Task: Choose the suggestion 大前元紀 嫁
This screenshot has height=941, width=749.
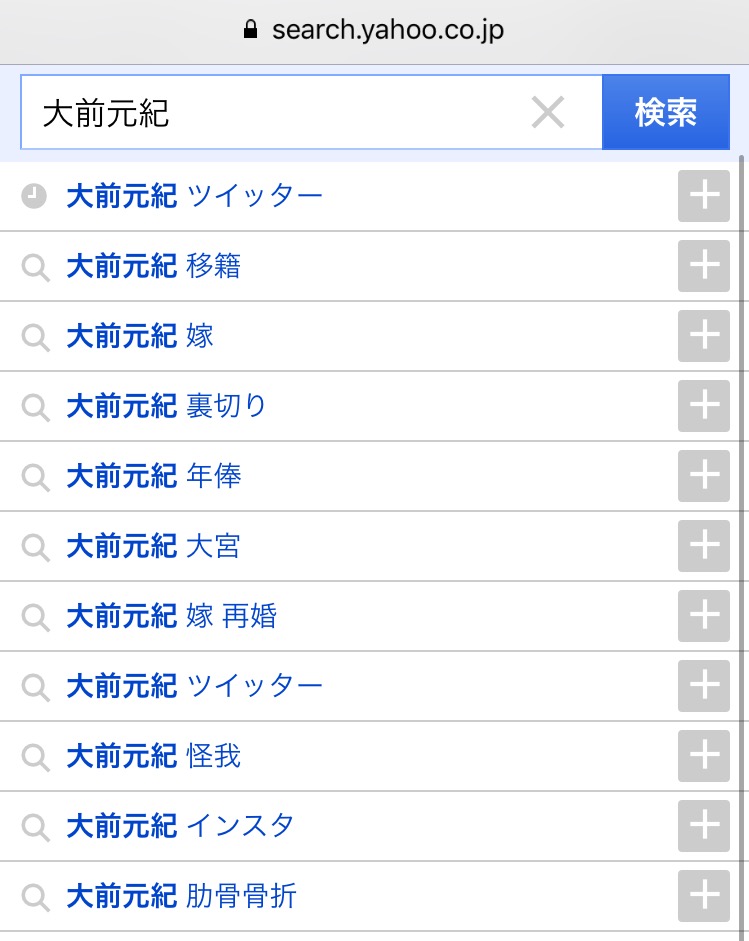Action: point(140,336)
